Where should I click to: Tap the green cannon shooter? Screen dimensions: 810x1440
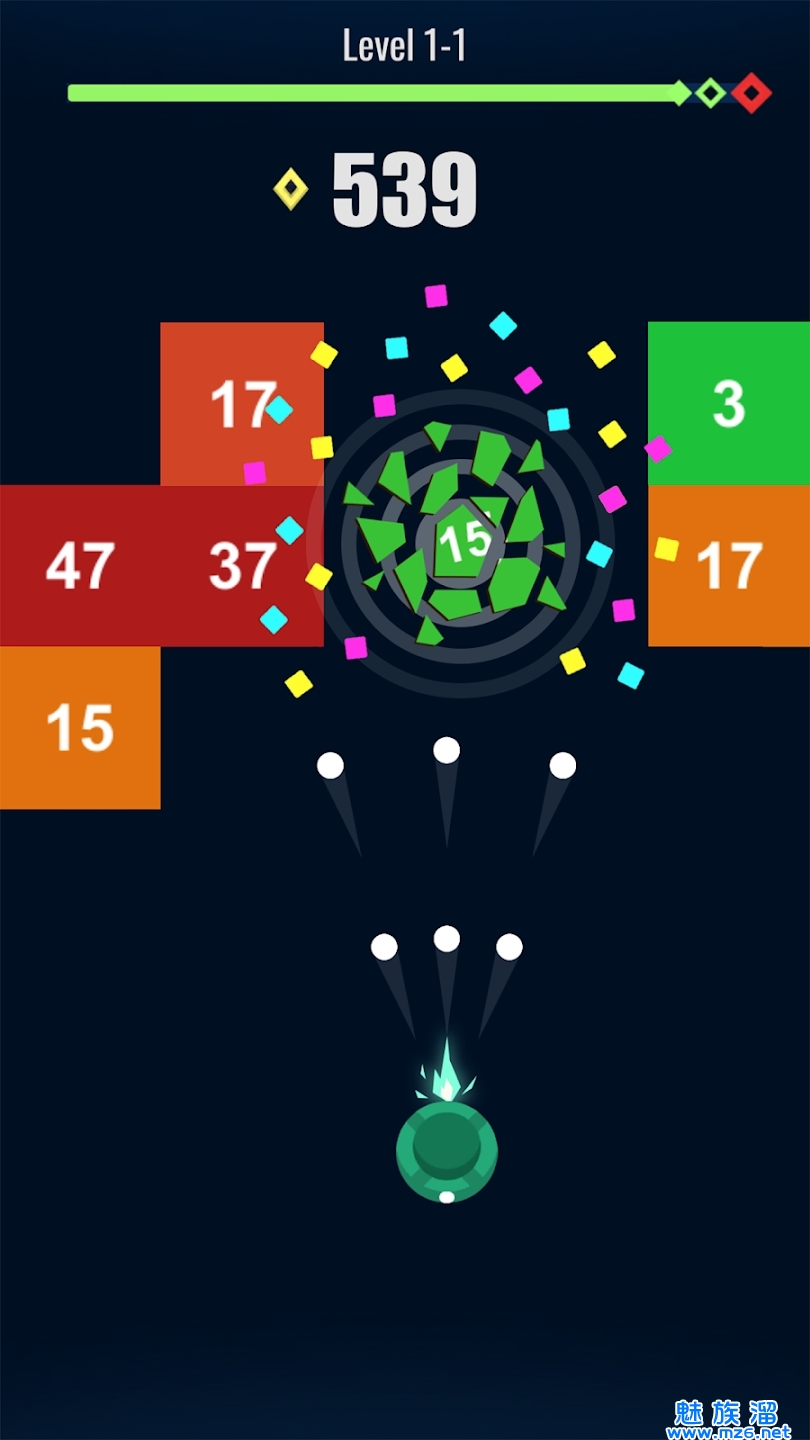[x=446, y=1150]
